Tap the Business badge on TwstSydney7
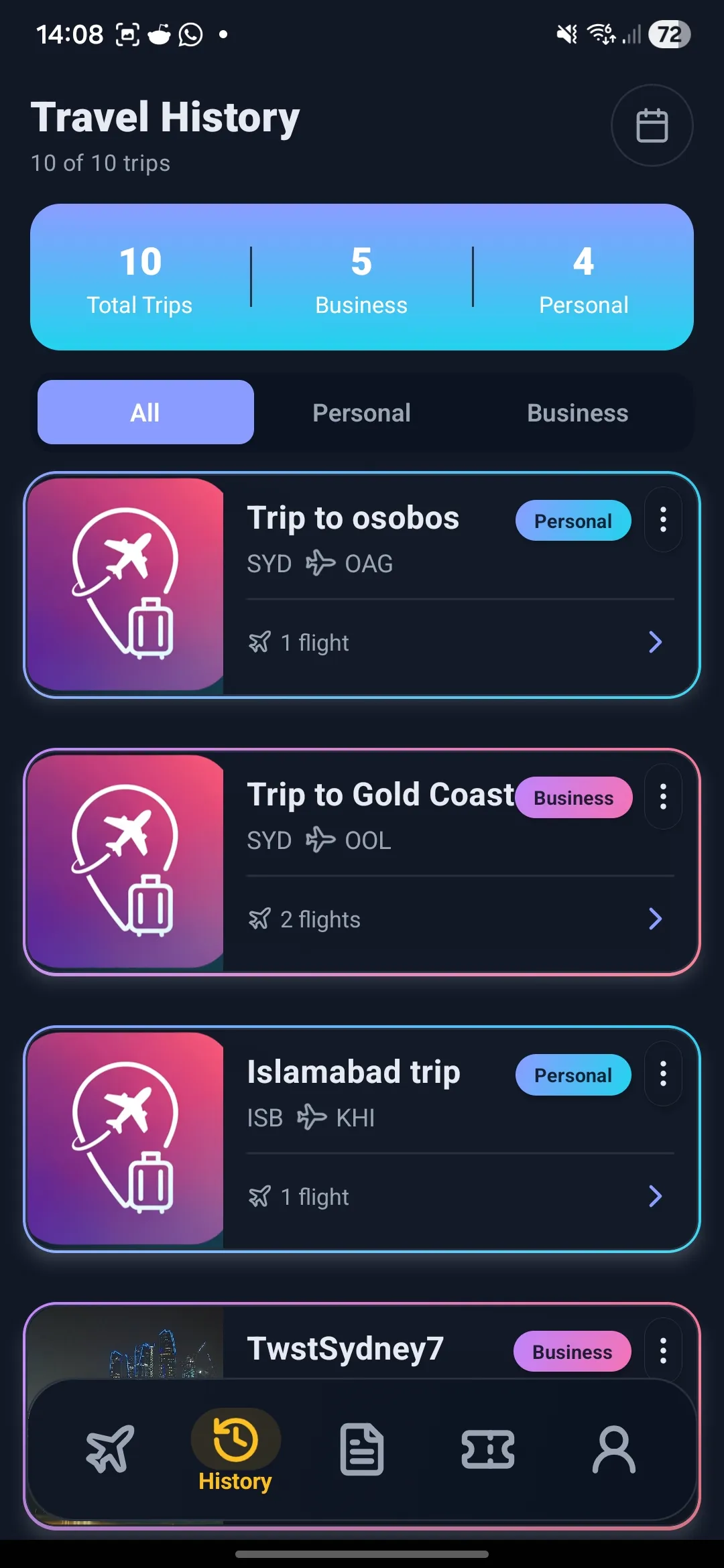The height and width of the screenshot is (1568, 724). (x=571, y=1351)
